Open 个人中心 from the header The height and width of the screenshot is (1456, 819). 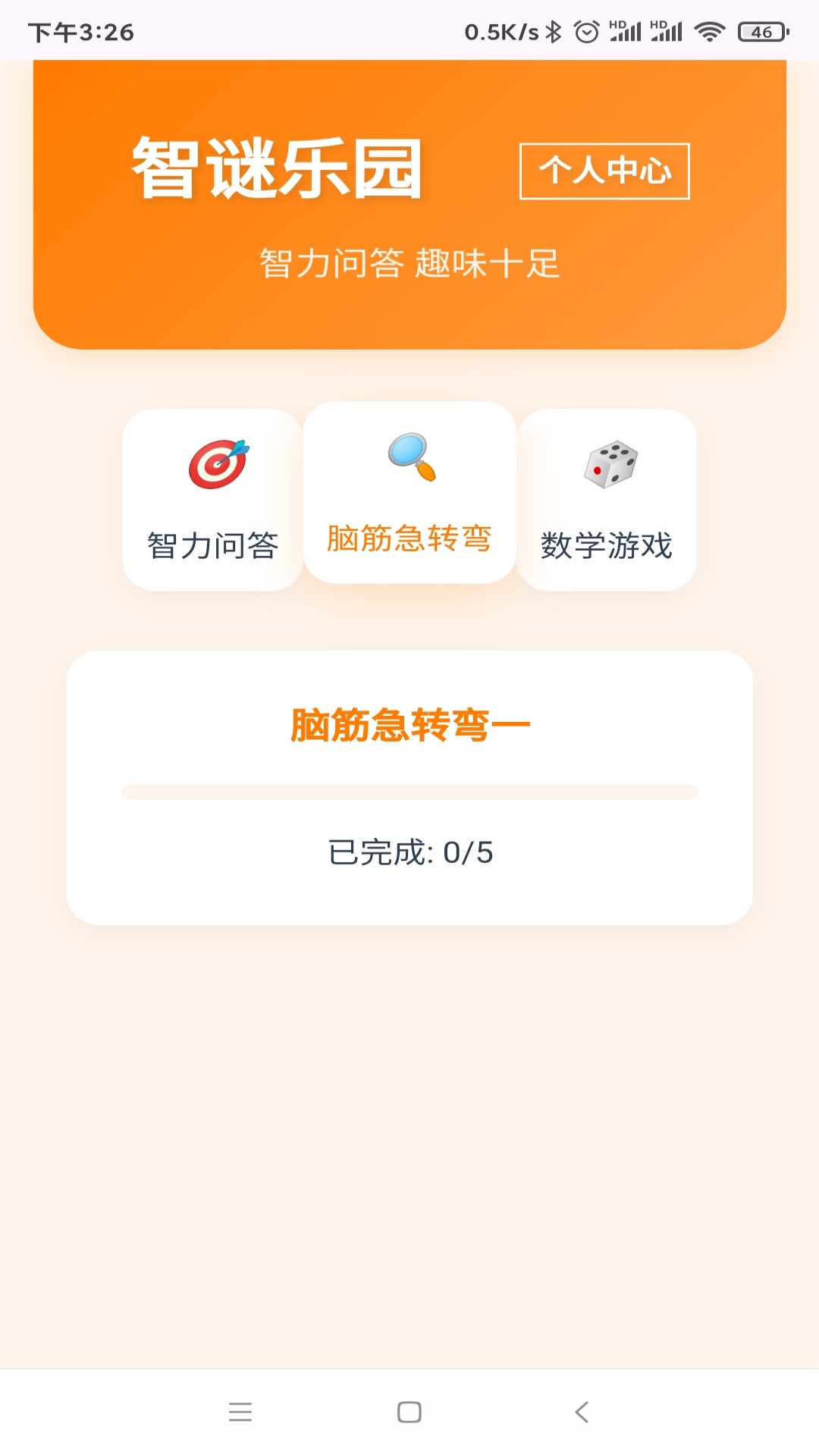pyautogui.click(x=604, y=171)
